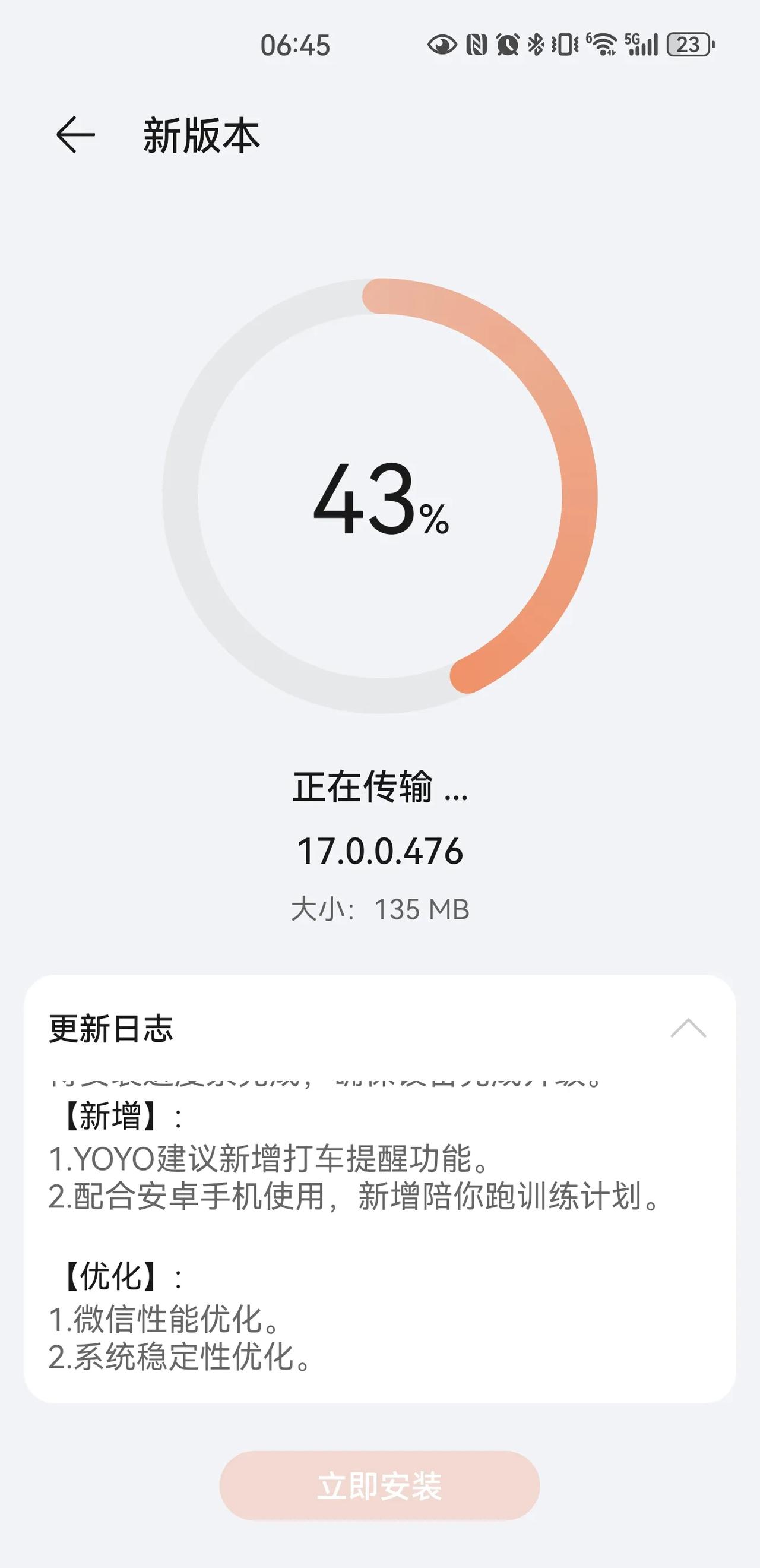Select the 新版本 page title
This screenshot has width=760, height=1568.
pyautogui.click(x=201, y=137)
